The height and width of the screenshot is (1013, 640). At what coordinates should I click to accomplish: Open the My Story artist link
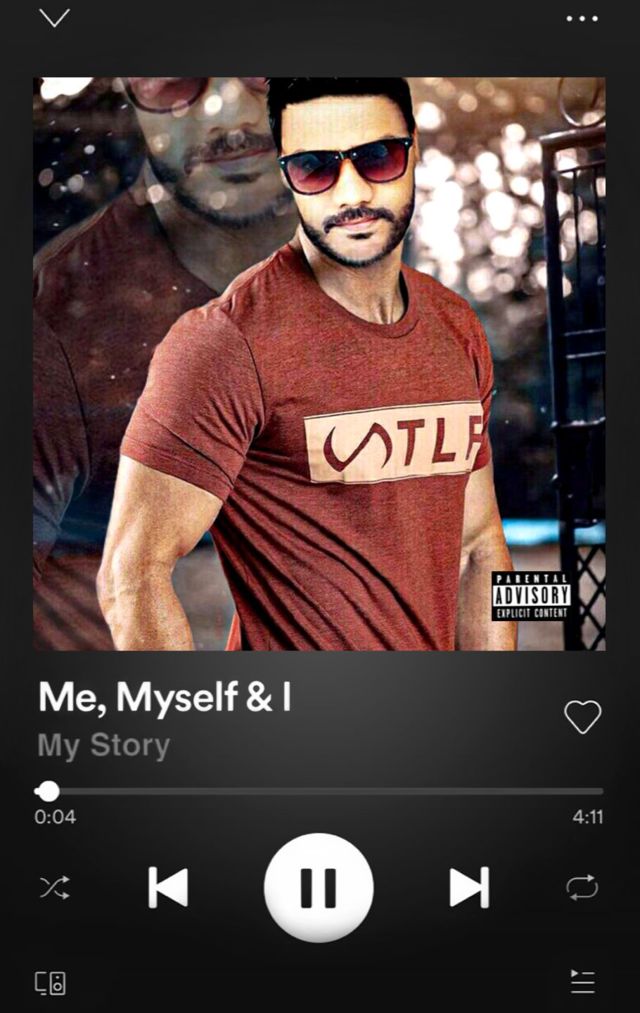pos(104,745)
